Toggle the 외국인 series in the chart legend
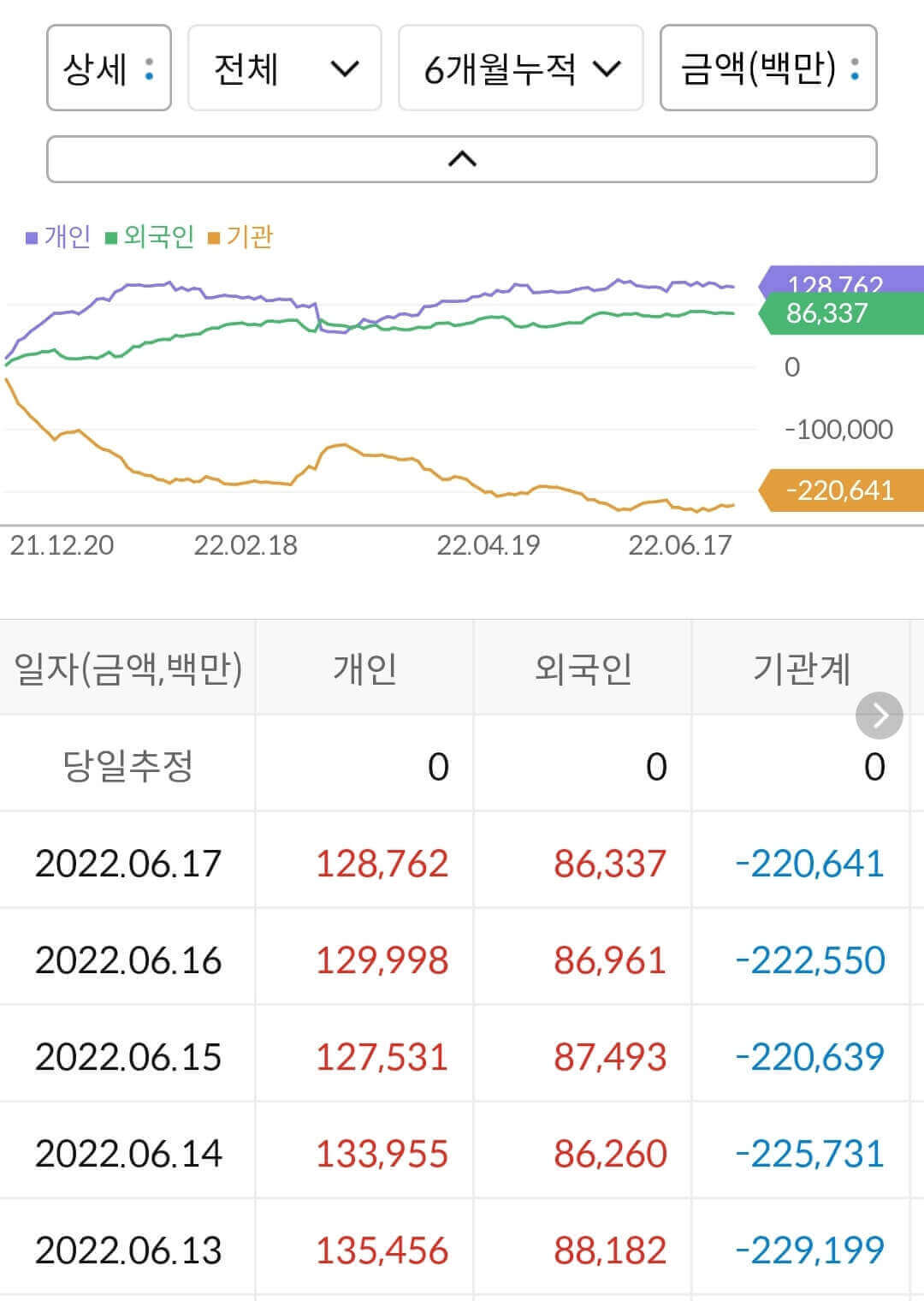Viewport: 924px width, 1301px height. coord(161,238)
